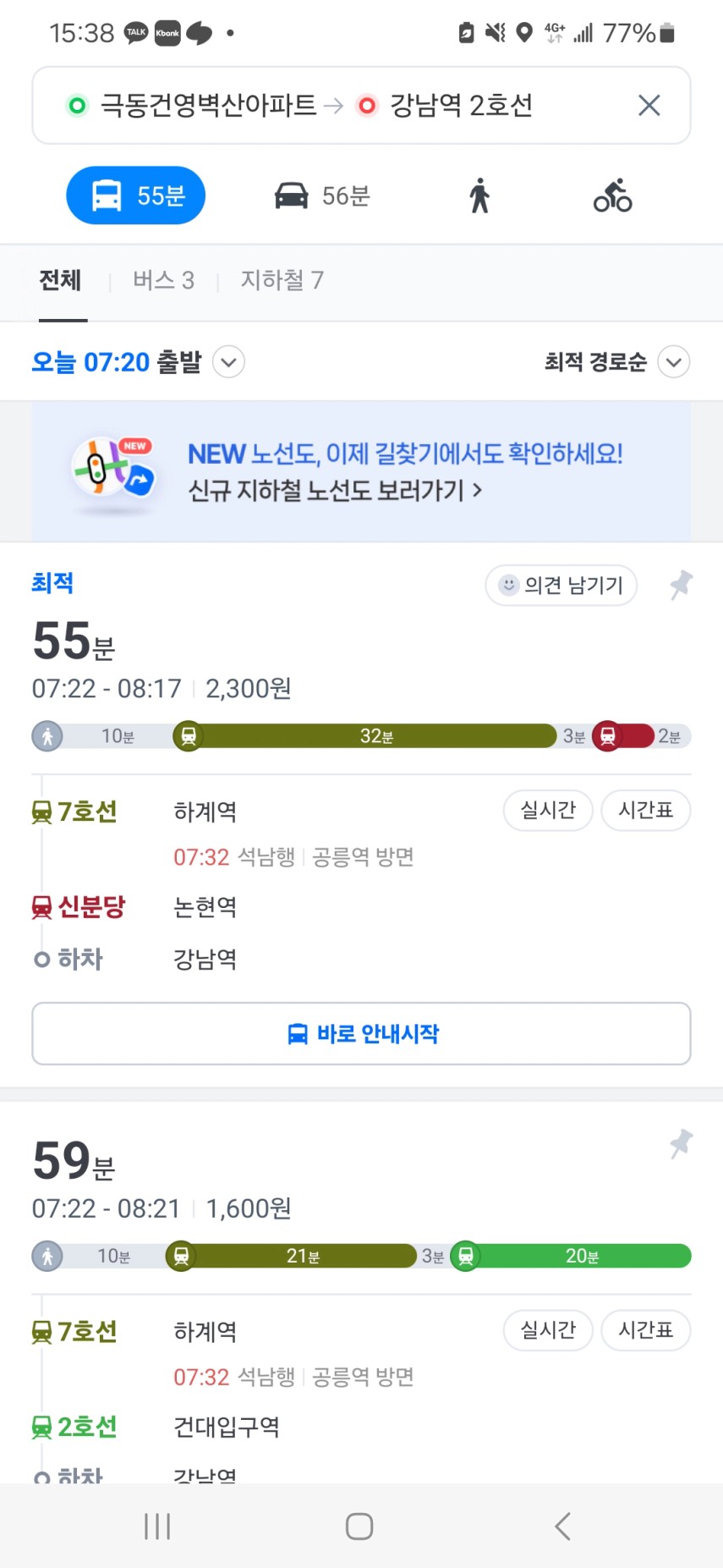Screen dimensions: 723x1568
Task: Pin the 59분 route
Action: 681,1144
